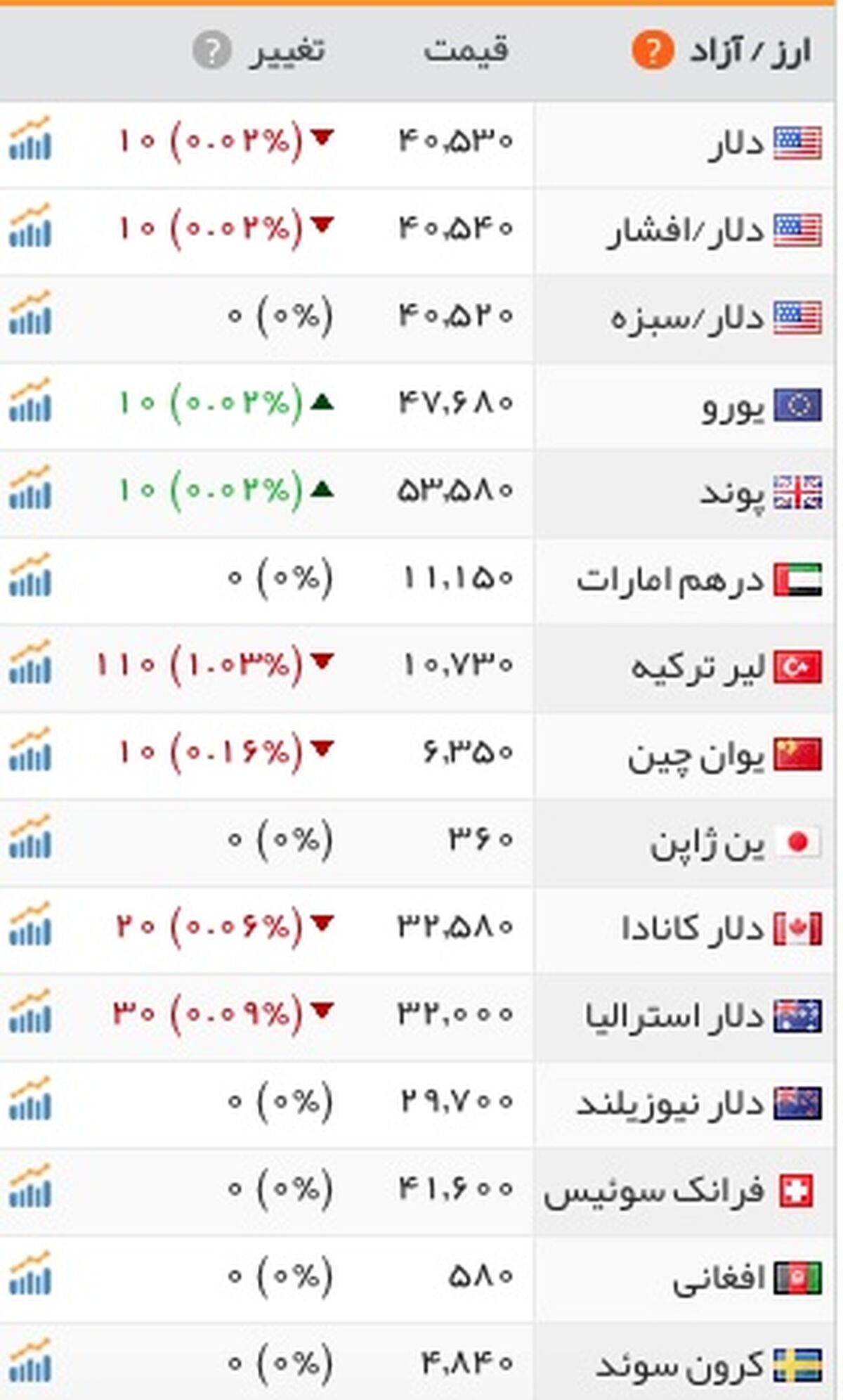The height and width of the screenshot is (1400, 843).
Task: Open the دلار کانادا row details
Action: [x=417, y=929]
